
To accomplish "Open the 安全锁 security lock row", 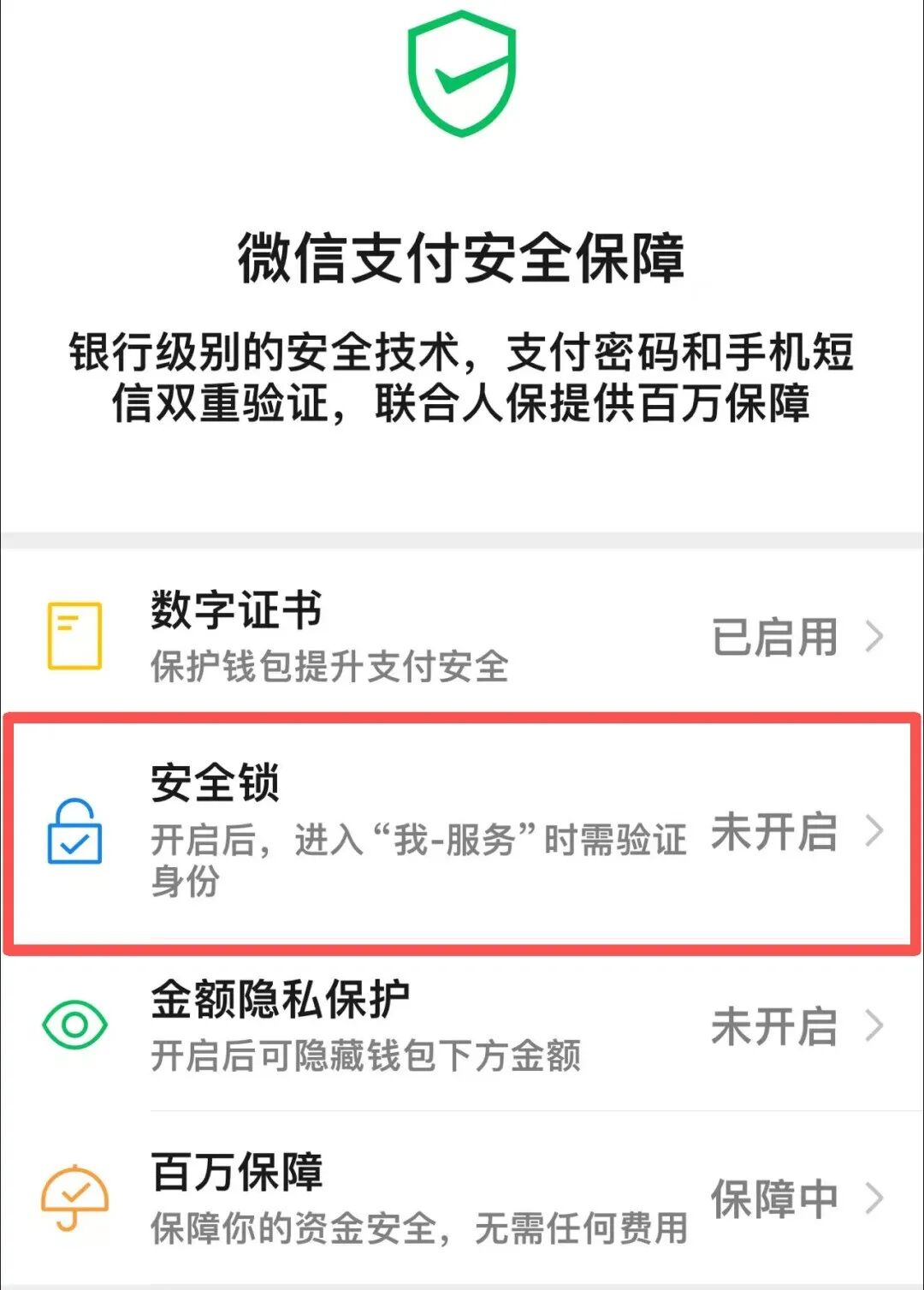I will tap(462, 831).
